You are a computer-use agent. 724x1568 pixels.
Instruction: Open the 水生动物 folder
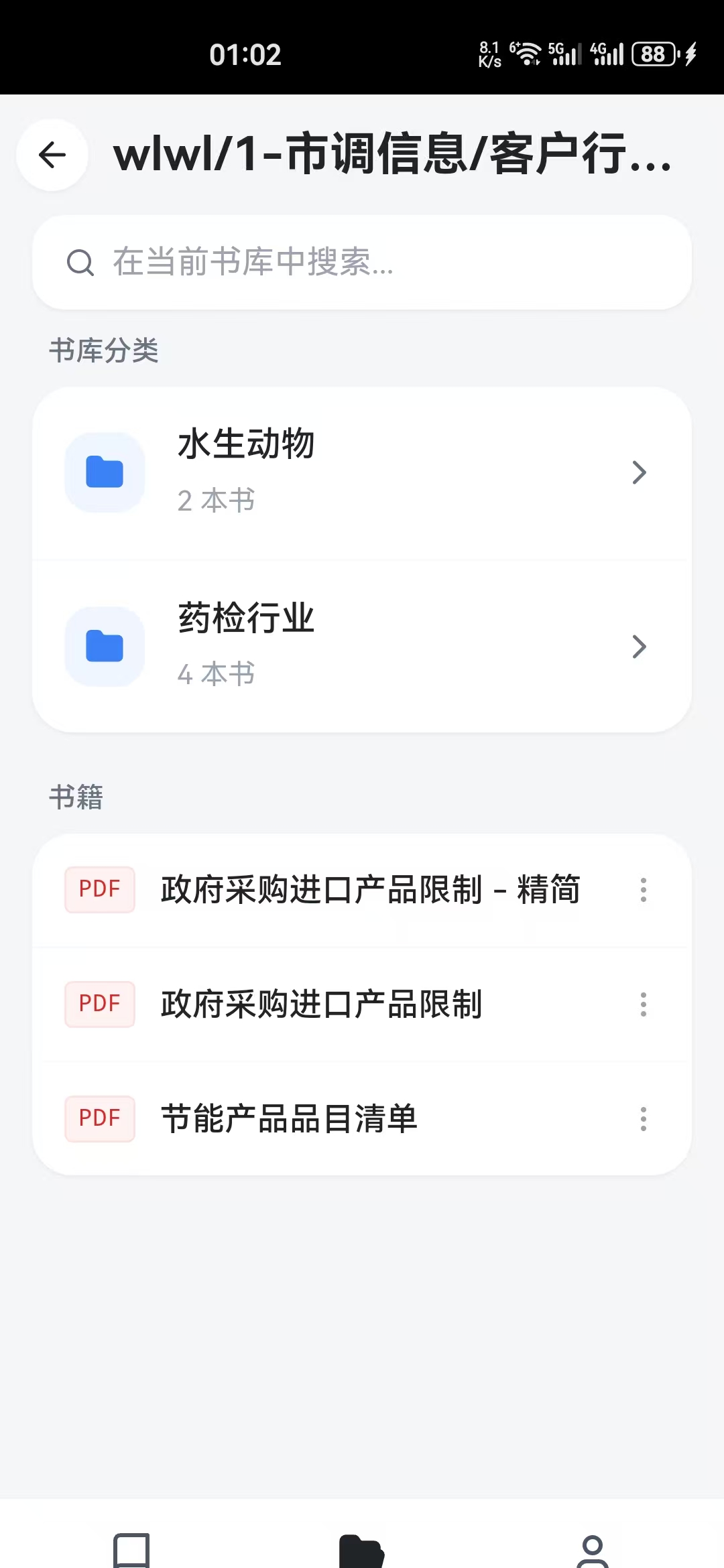click(x=362, y=472)
